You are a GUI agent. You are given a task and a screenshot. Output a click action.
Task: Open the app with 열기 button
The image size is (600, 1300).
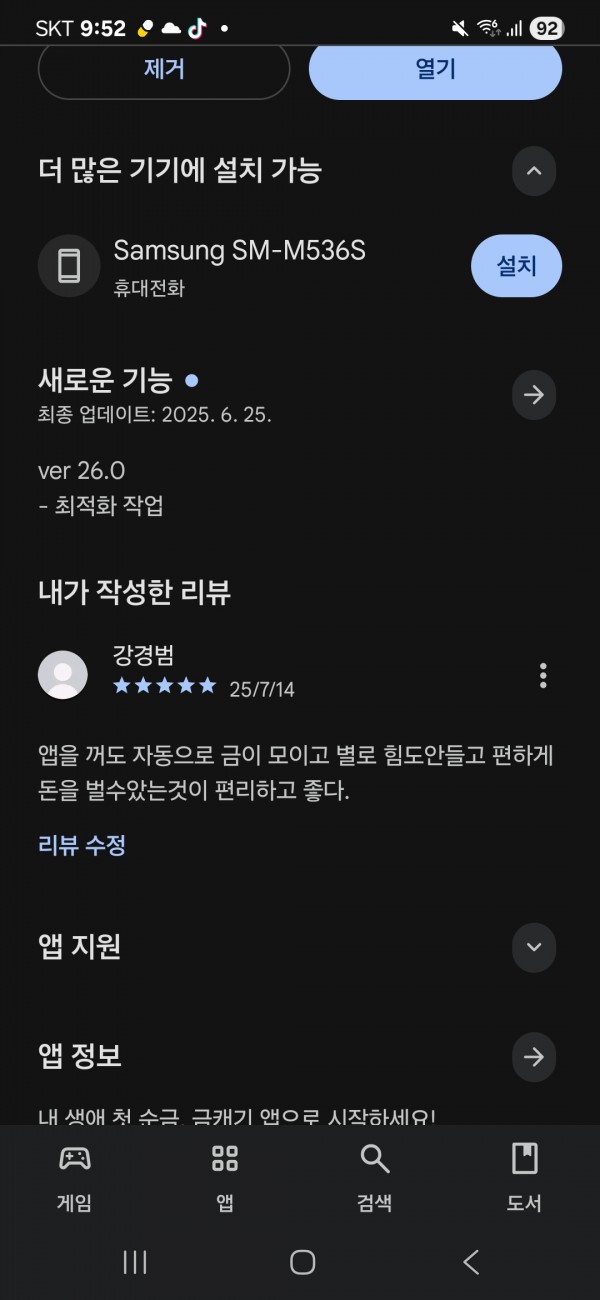(x=435, y=70)
